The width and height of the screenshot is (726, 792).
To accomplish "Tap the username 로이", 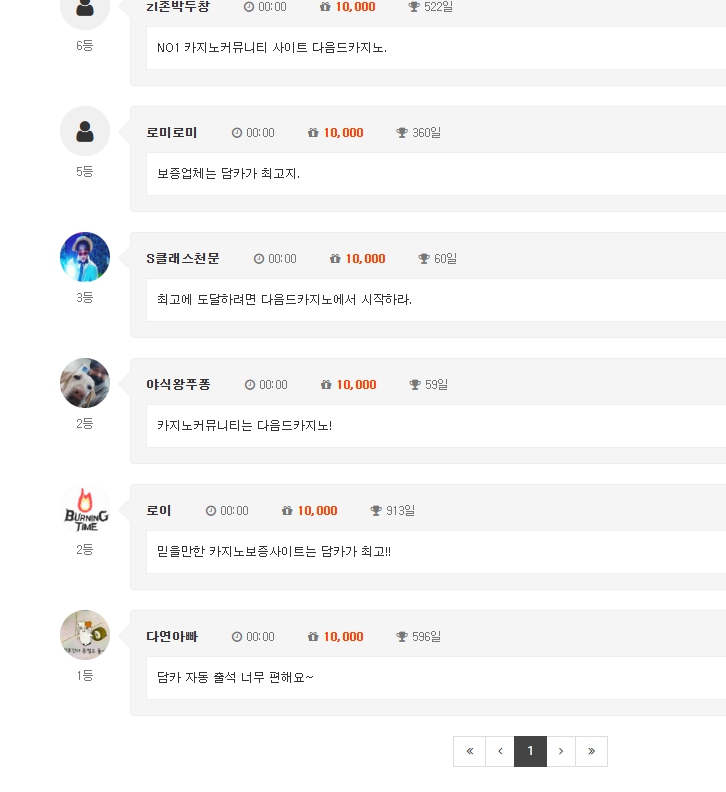I will [159, 511].
